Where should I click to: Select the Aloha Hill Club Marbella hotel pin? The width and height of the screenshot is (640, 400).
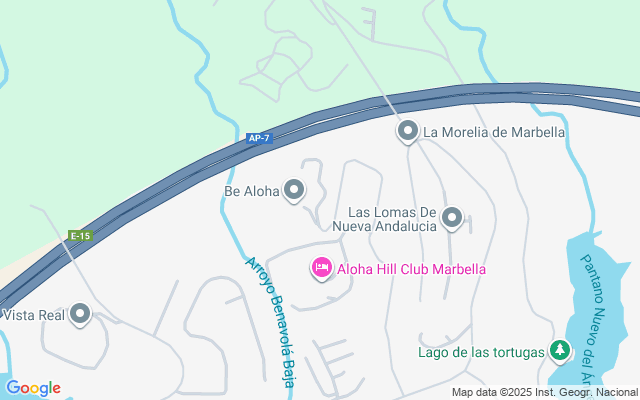(322, 268)
